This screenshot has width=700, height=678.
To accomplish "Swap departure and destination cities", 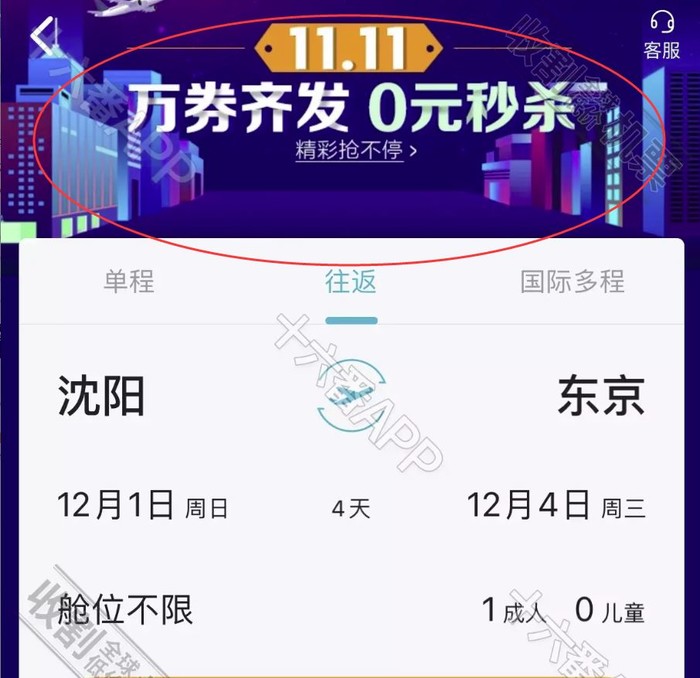I will 351,398.
